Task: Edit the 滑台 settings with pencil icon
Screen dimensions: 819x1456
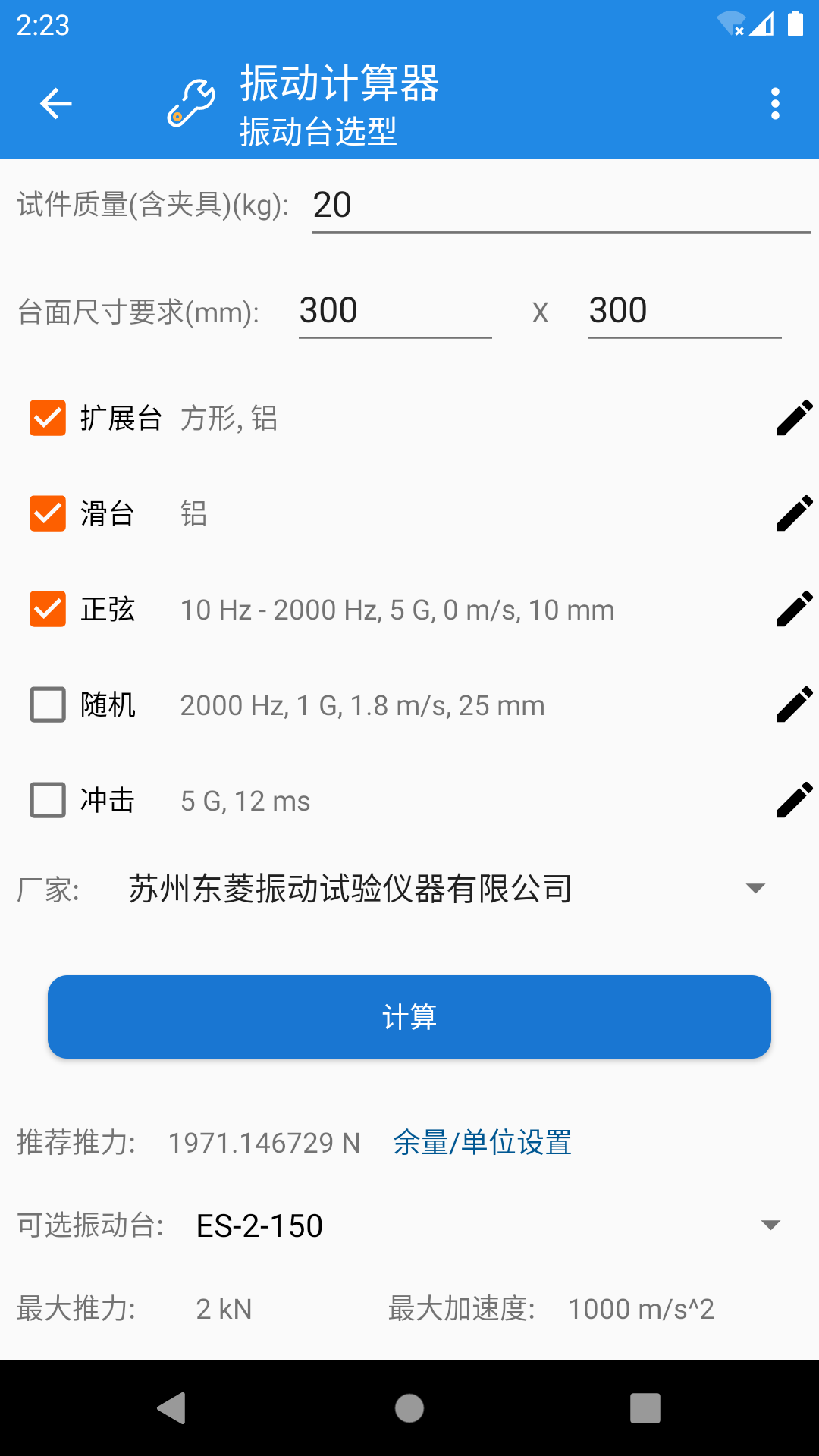Action: tap(795, 514)
